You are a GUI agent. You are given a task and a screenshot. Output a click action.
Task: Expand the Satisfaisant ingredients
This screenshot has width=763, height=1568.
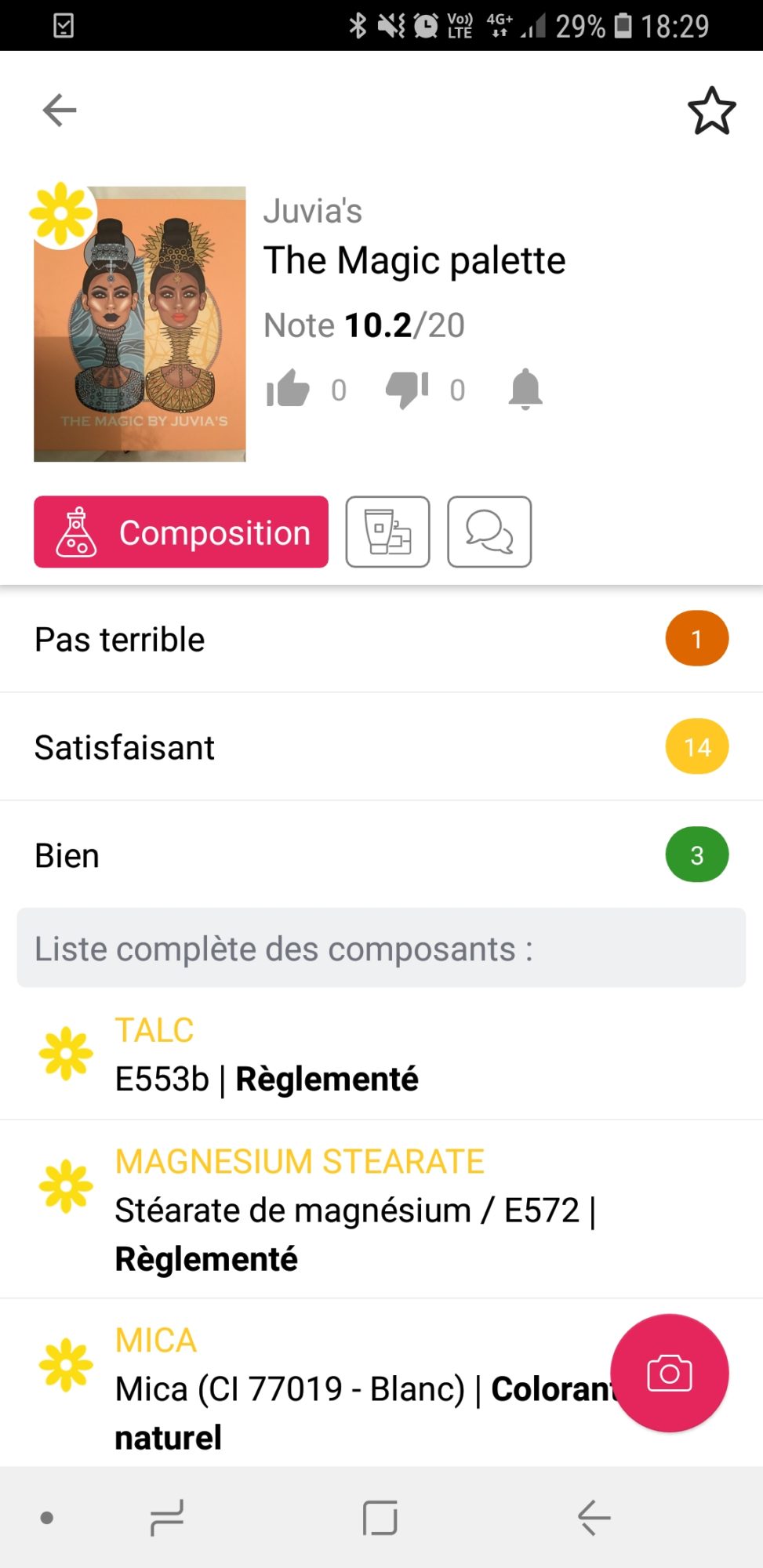coord(381,747)
